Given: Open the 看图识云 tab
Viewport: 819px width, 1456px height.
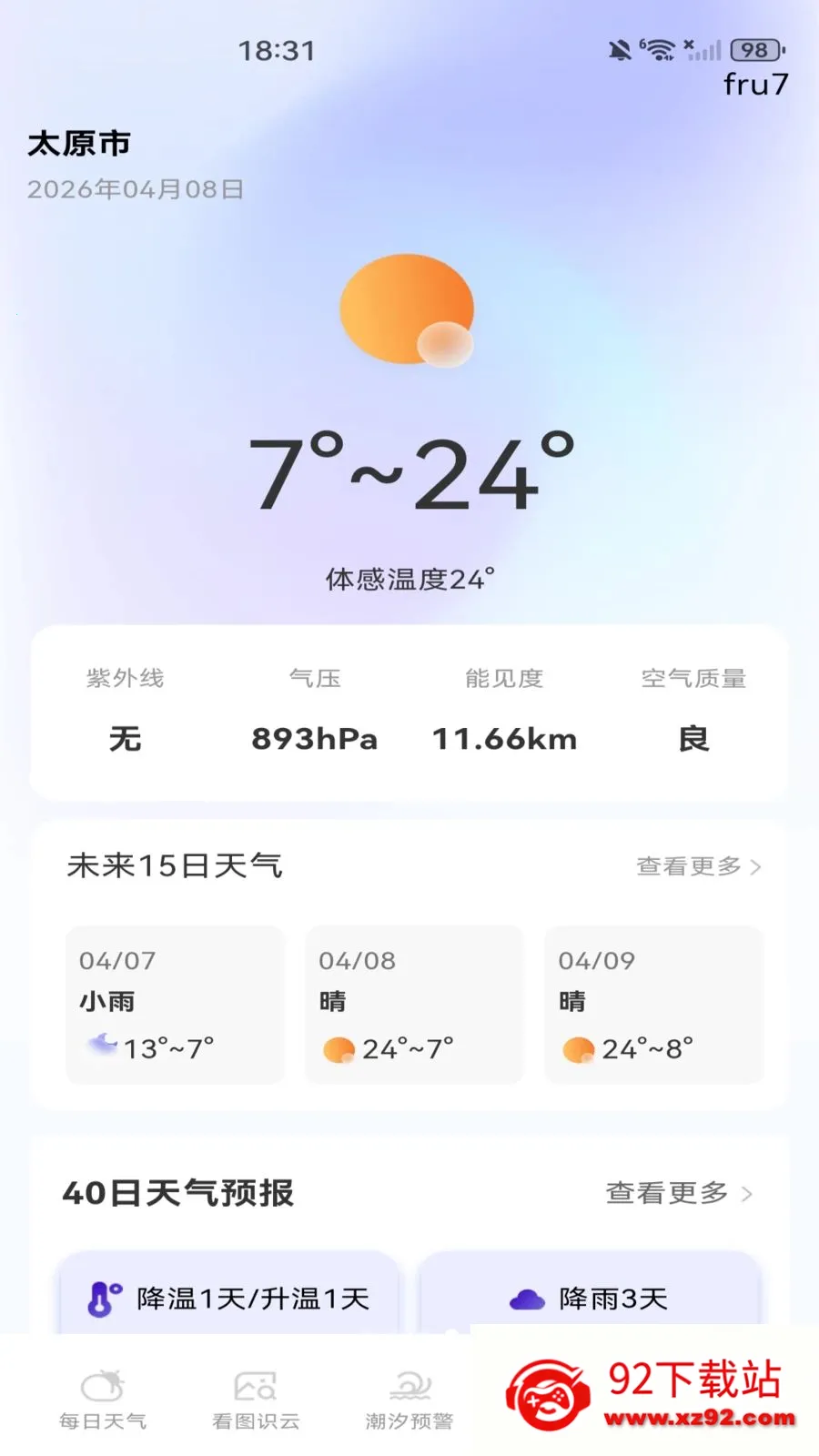Looking at the screenshot, I should (x=256, y=1399).
